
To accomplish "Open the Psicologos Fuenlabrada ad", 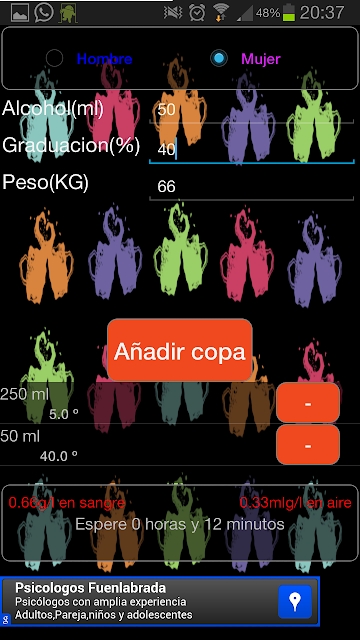I will (160, 602).
